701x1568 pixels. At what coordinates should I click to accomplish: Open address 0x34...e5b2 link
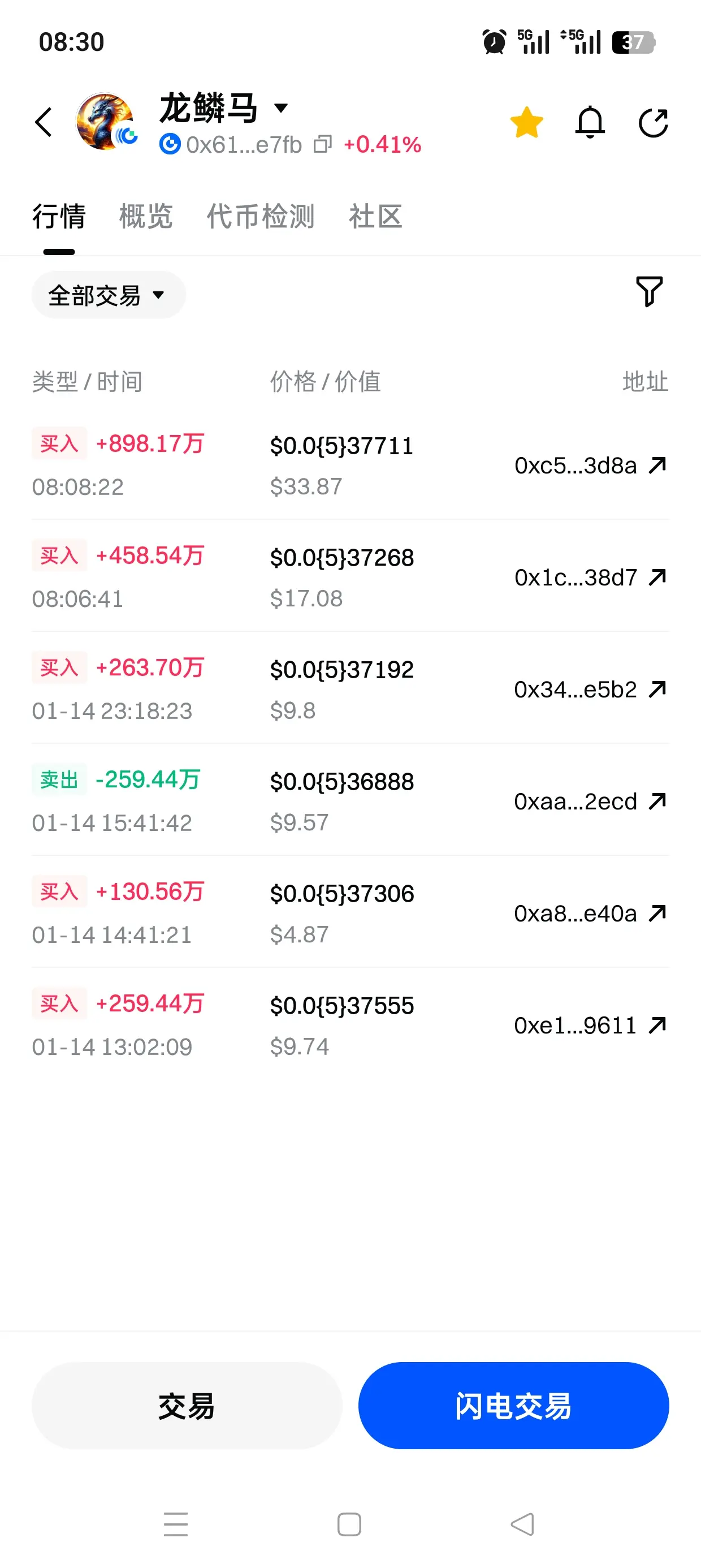[x=590, y=689]
